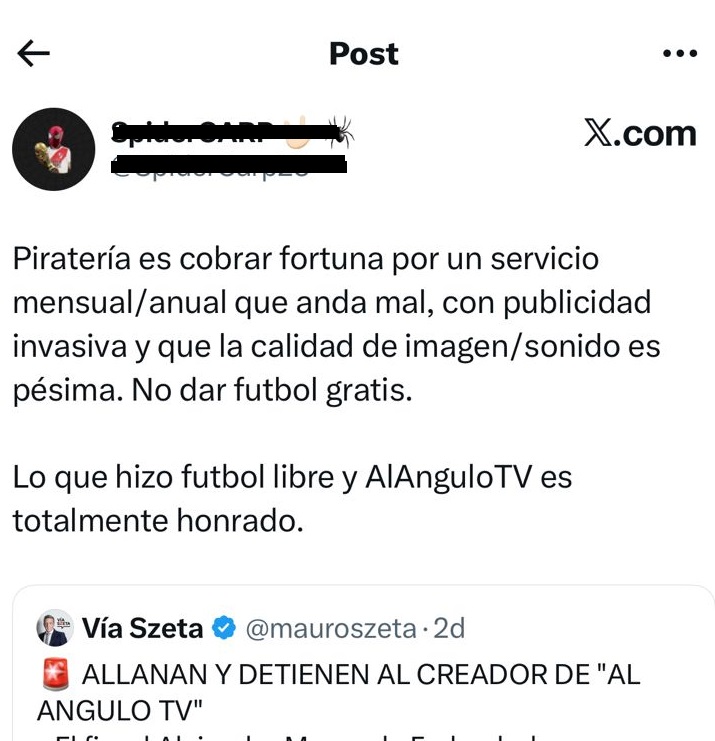This screenshot has height=741, width=715.
Task: Open the post author's profile picture
Action: pos(54,149)
